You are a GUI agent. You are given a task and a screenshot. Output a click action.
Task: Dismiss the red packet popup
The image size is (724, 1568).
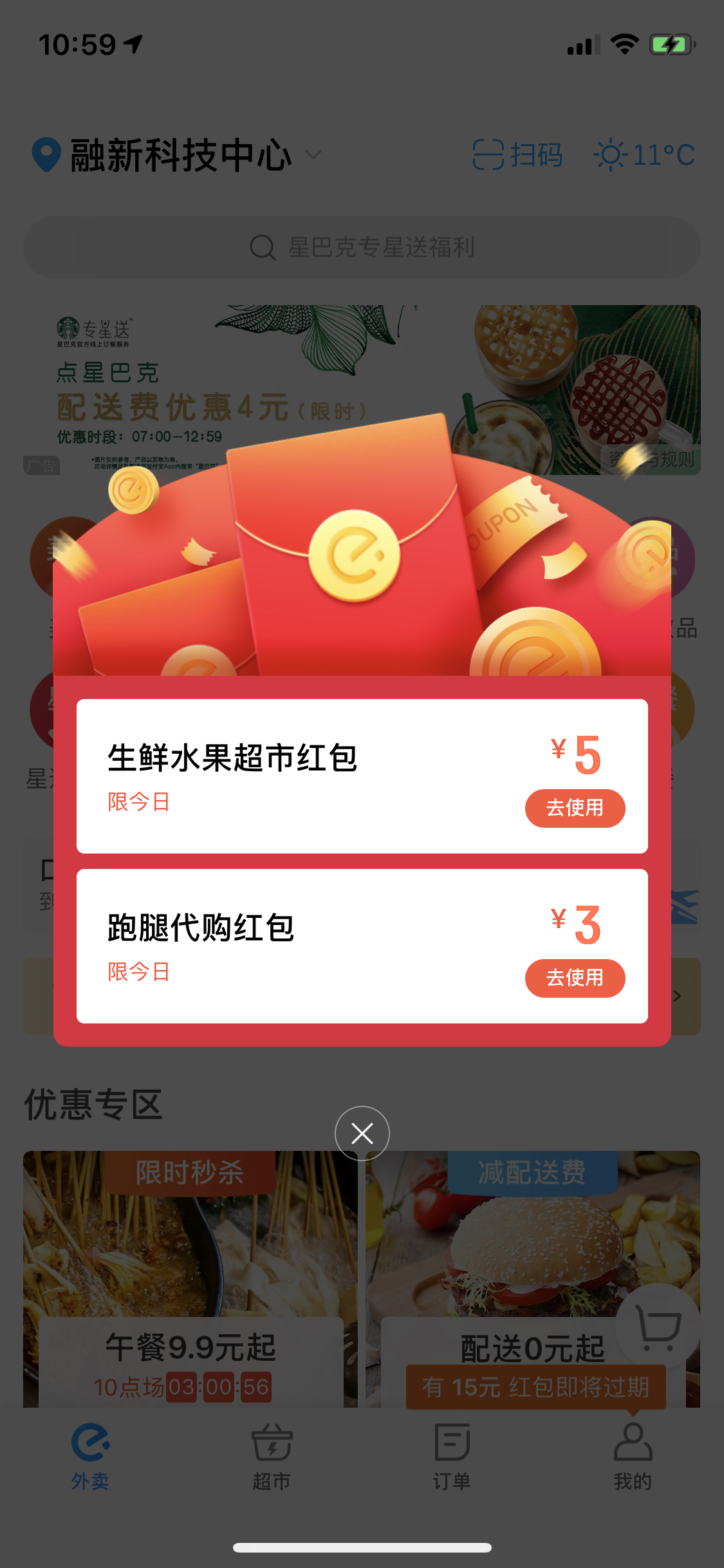click(x=362, y=1133)
